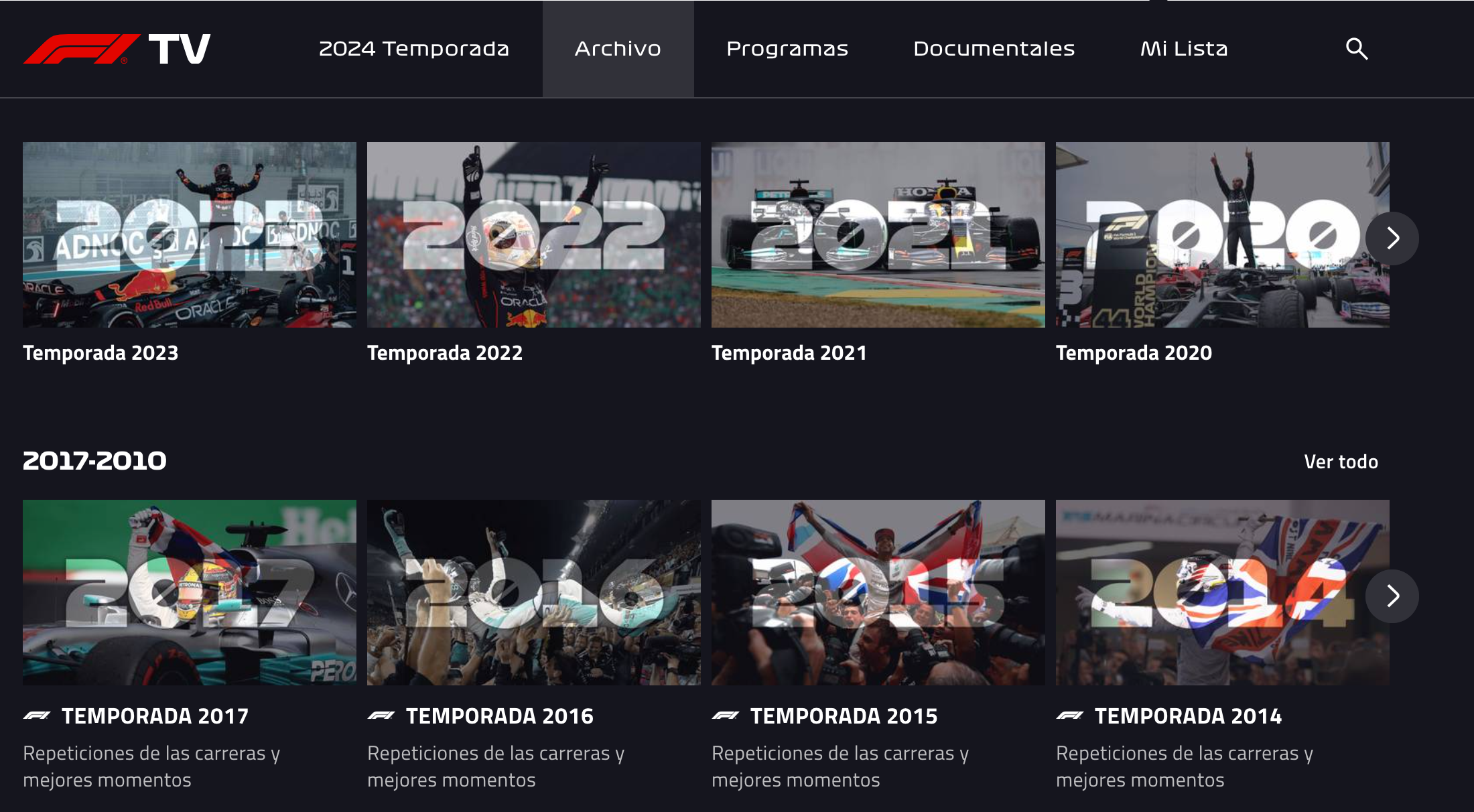Select the Temporada 2020 card
This screenshot has height=812, width=1474.
(1206, 235)
